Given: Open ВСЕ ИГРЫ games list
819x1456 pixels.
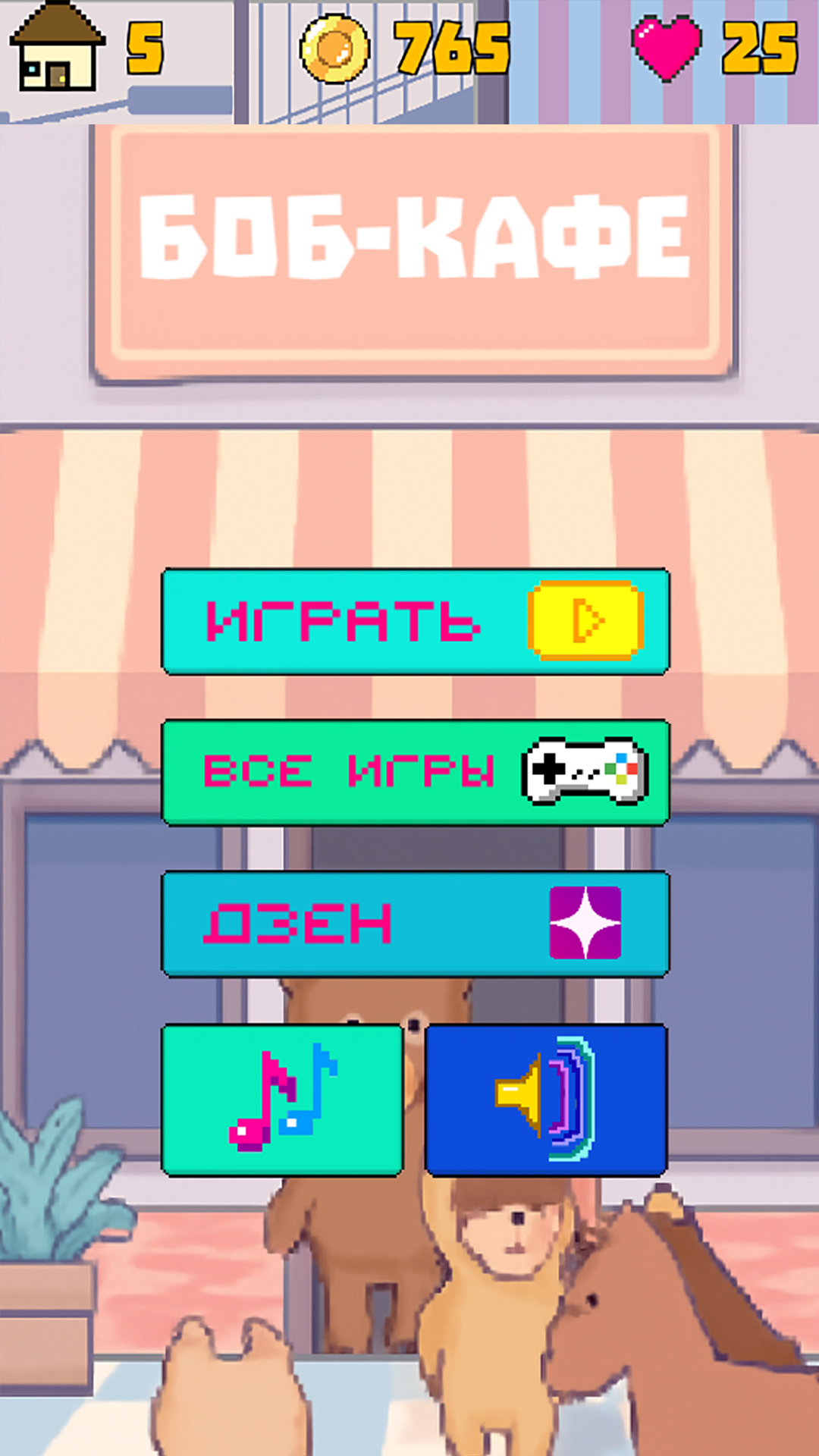Looking at the screenshot, I should pyautogui.click(x=415, y=772).
